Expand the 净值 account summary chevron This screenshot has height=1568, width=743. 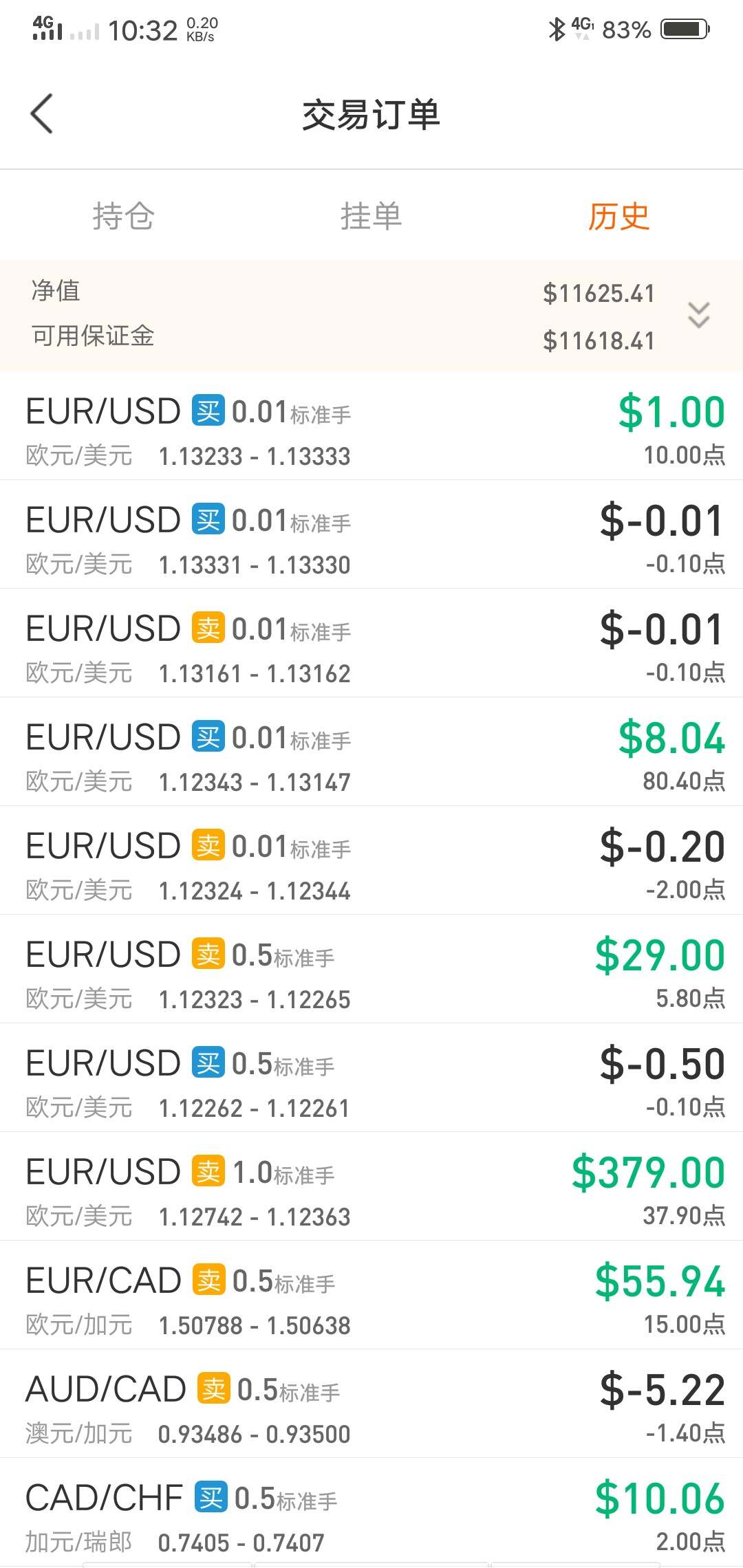tap(699, 315)
